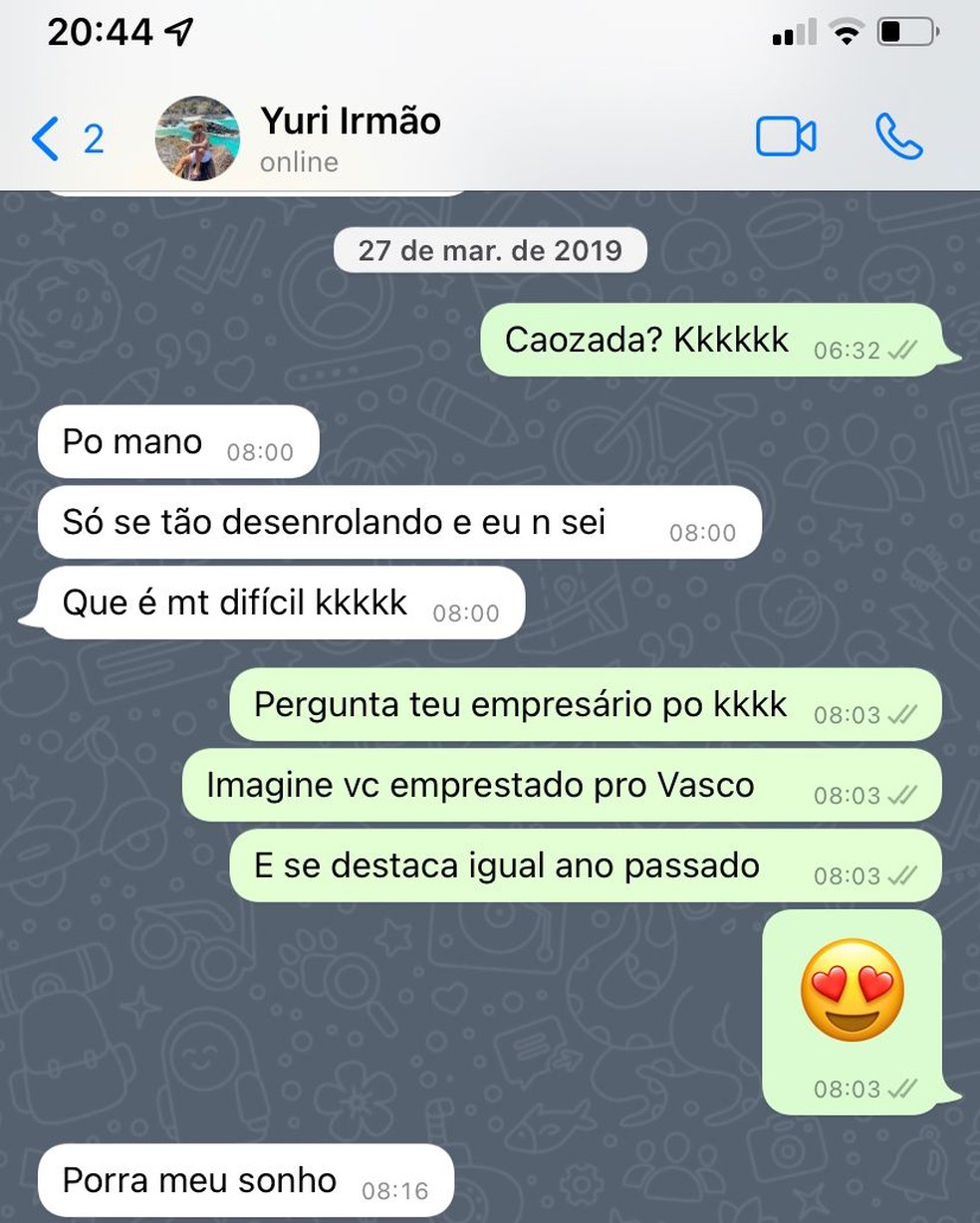The width and height of the screenshot is (980, 1223).
Task: Start a video call with Yuri Irmão
Action: pos(786,137)
